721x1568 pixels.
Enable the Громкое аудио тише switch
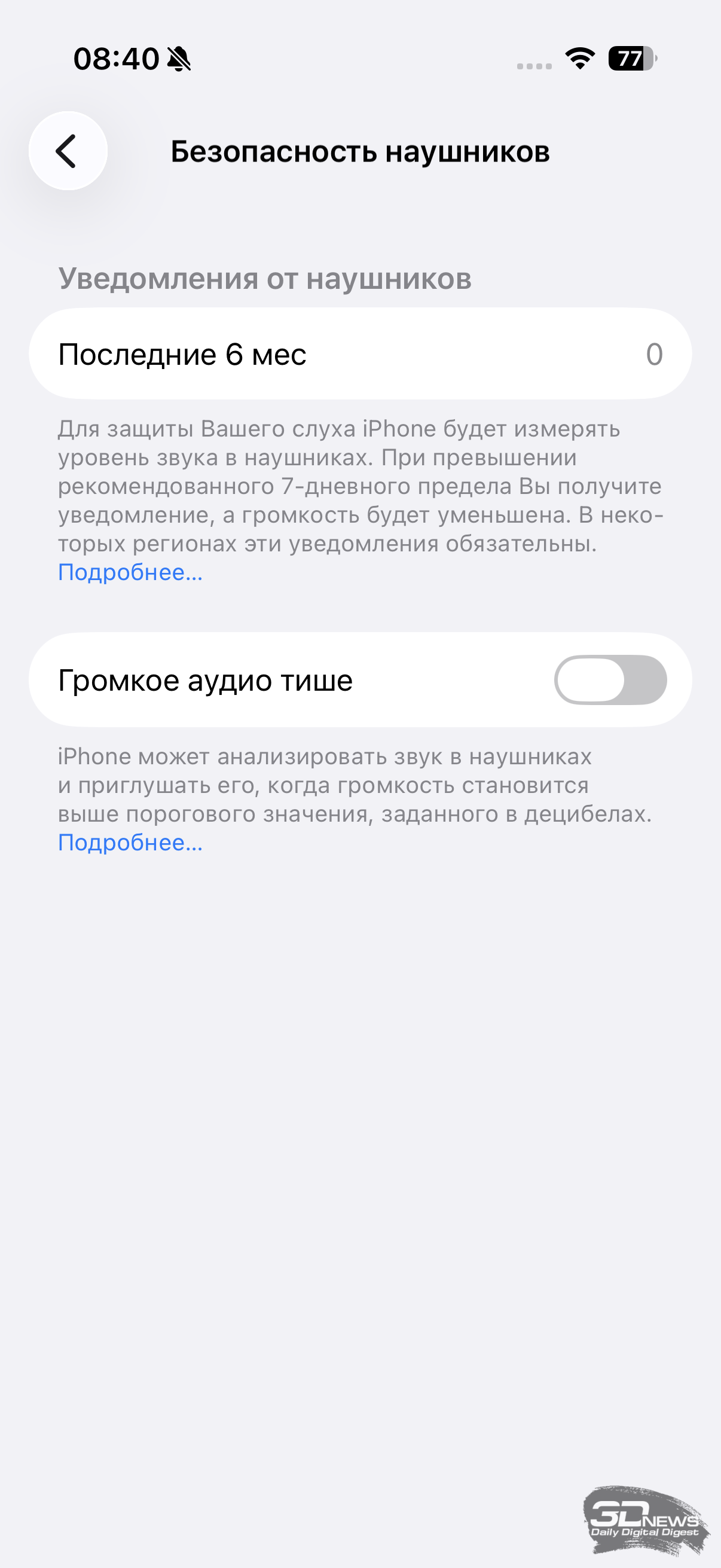pyautogui.click(x=610, y=680)
